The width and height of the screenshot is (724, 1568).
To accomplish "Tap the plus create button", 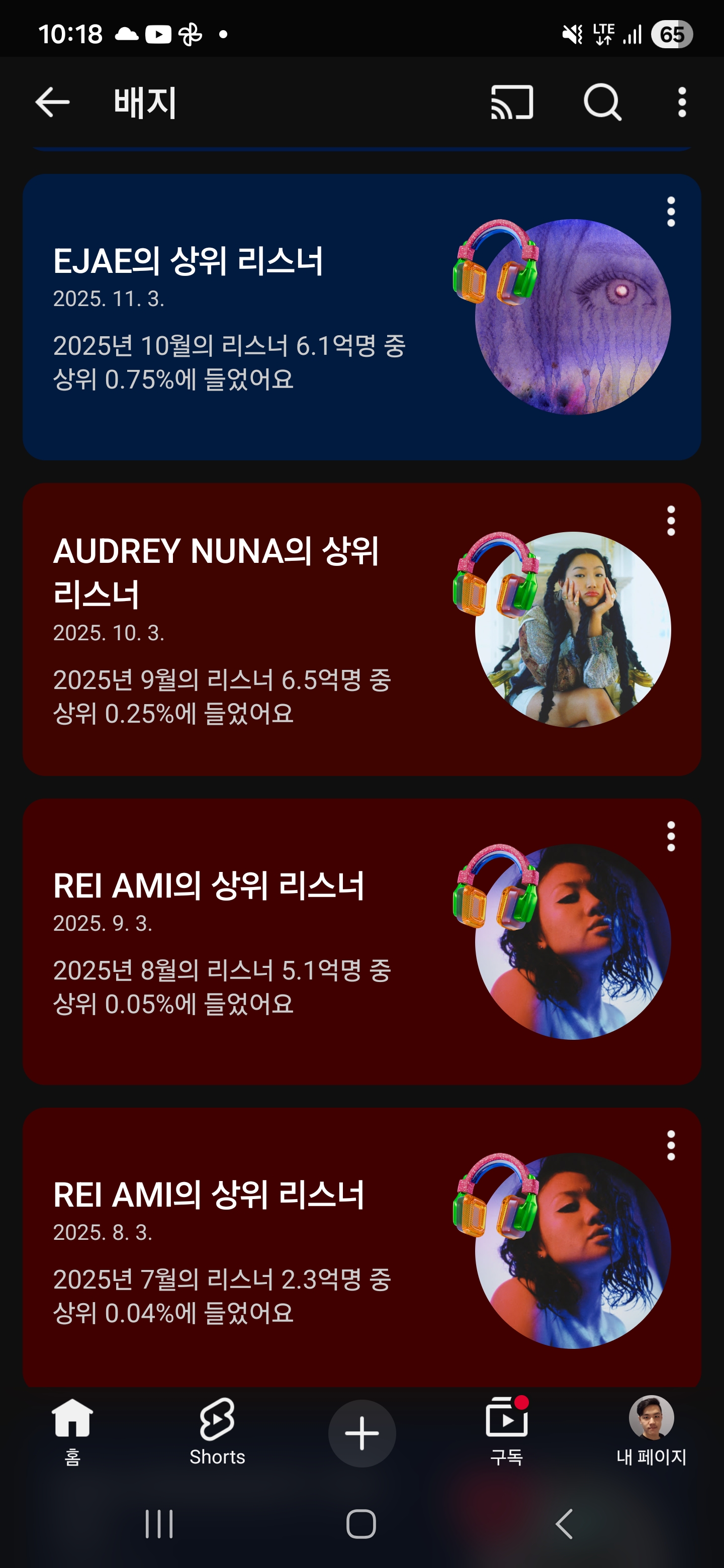I will pos(361,1433).
